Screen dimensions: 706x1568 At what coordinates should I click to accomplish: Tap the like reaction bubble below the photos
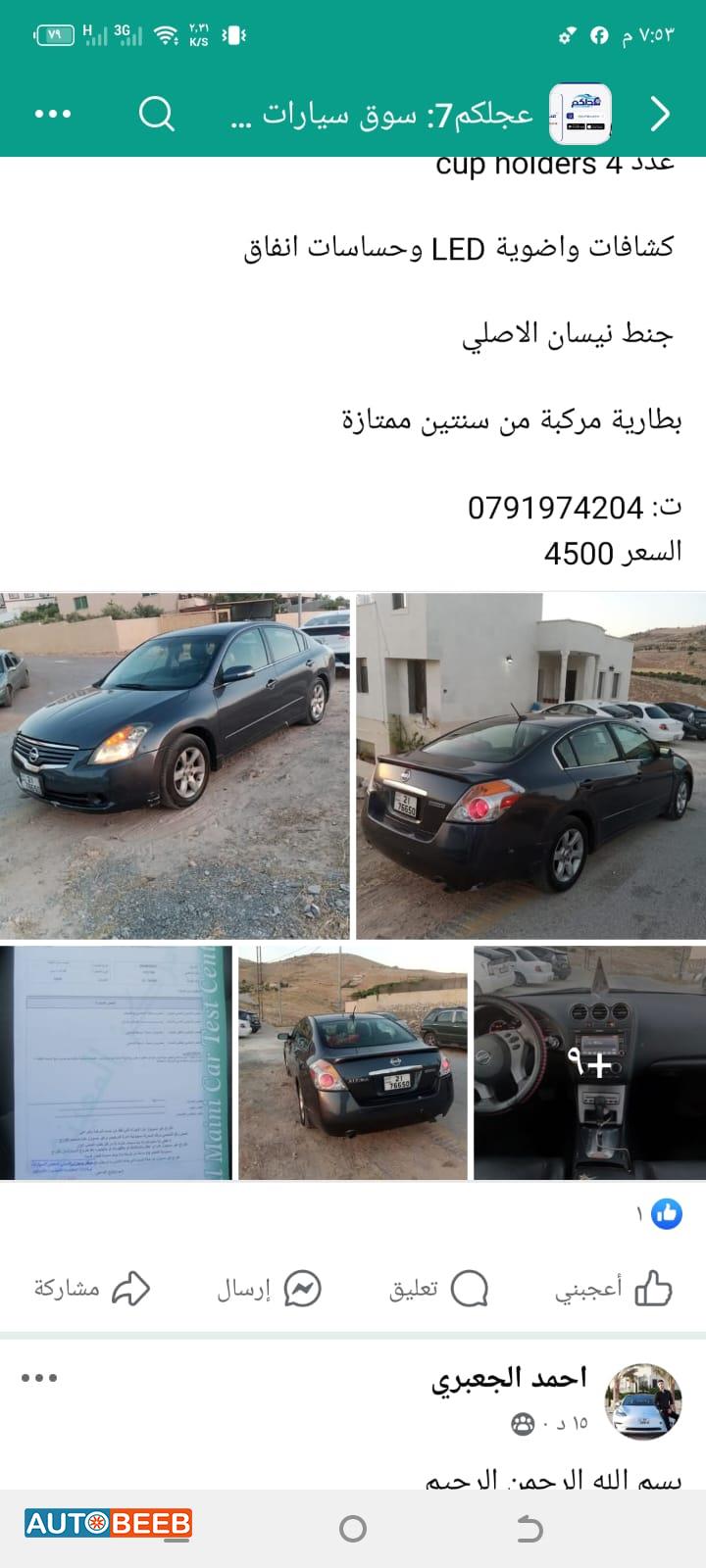click(x=666, y=1212)
